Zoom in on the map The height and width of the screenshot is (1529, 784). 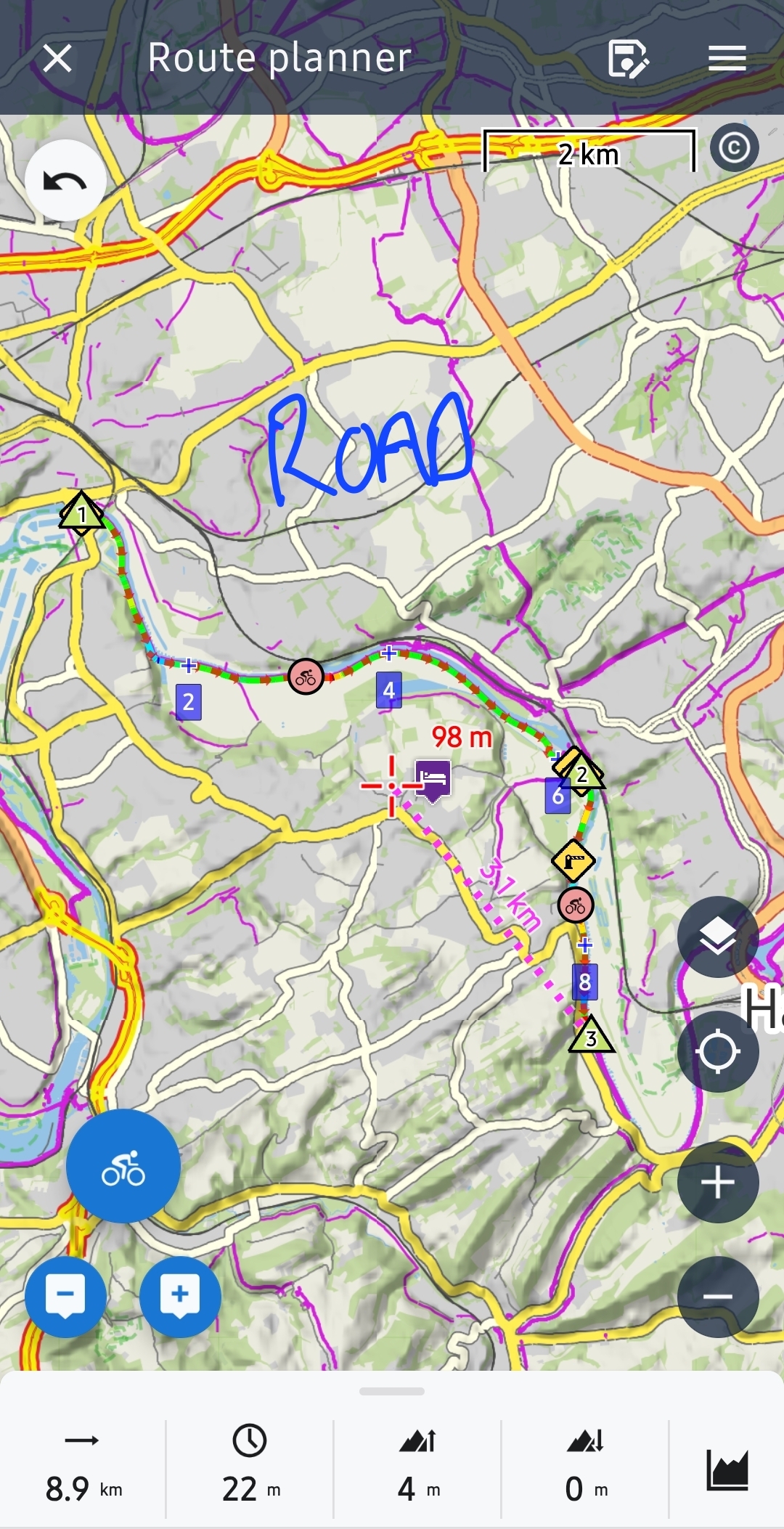tap(717, 1182)
